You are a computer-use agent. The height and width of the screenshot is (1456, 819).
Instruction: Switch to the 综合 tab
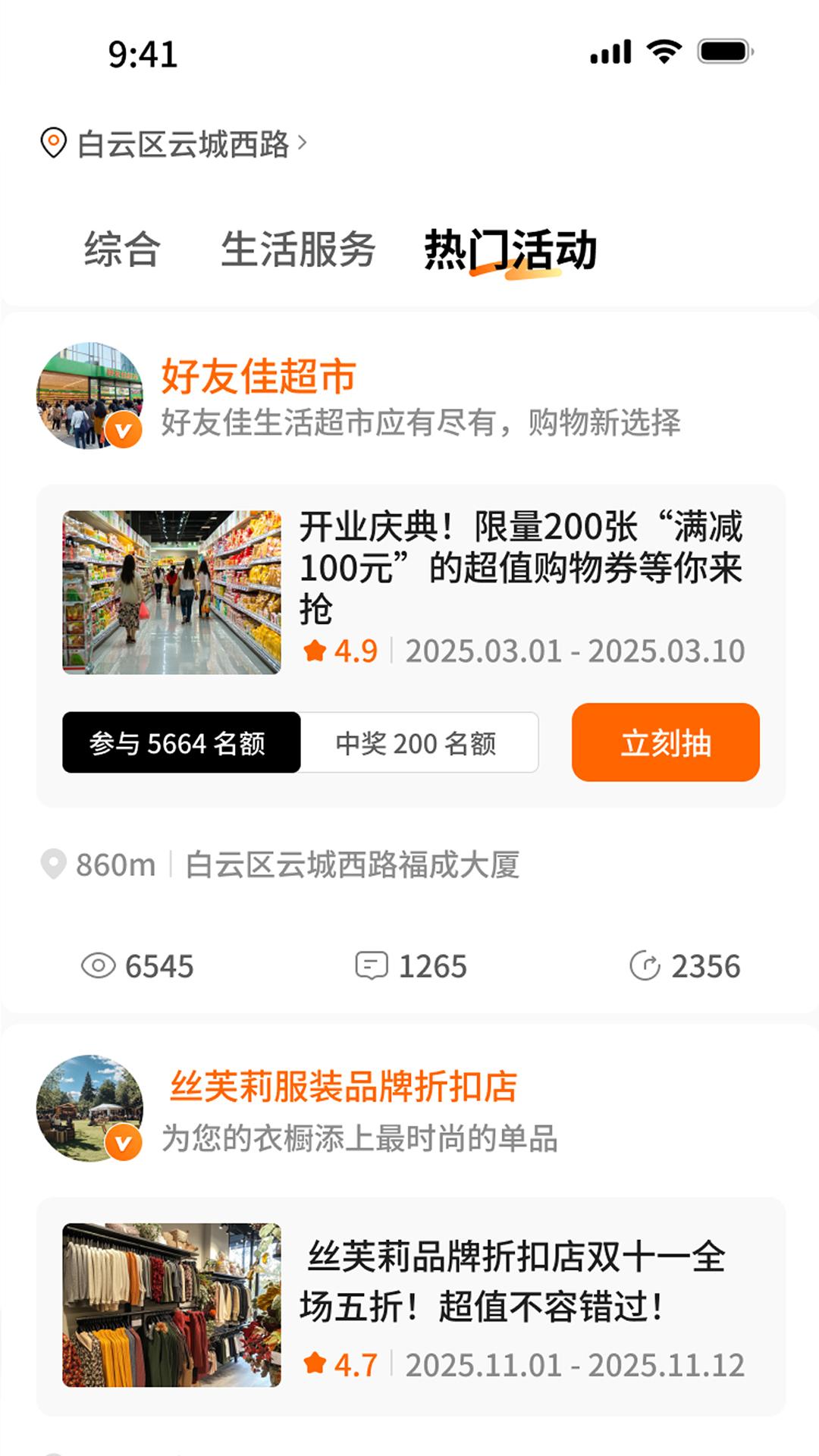(123, 250)
